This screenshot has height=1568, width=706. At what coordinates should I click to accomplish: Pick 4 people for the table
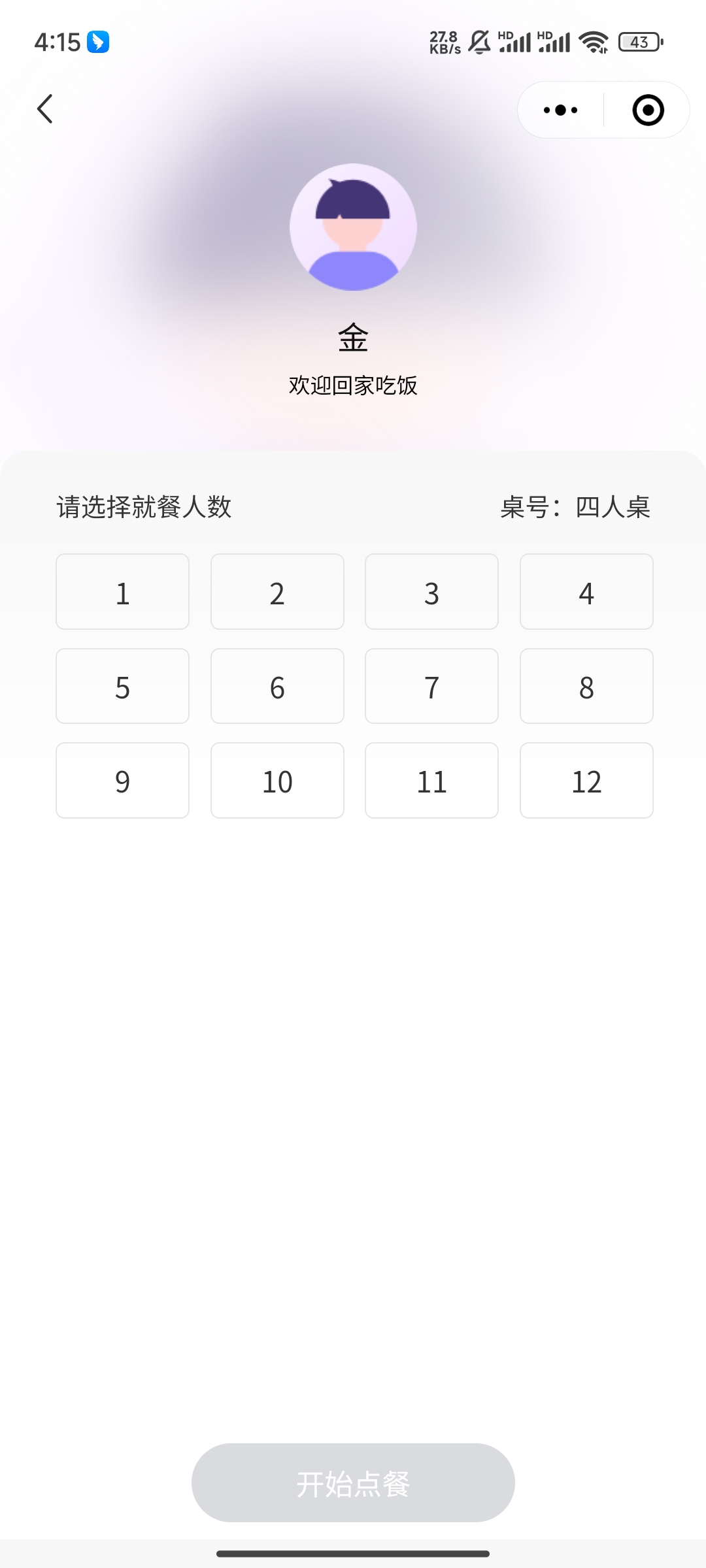(586, 592)
